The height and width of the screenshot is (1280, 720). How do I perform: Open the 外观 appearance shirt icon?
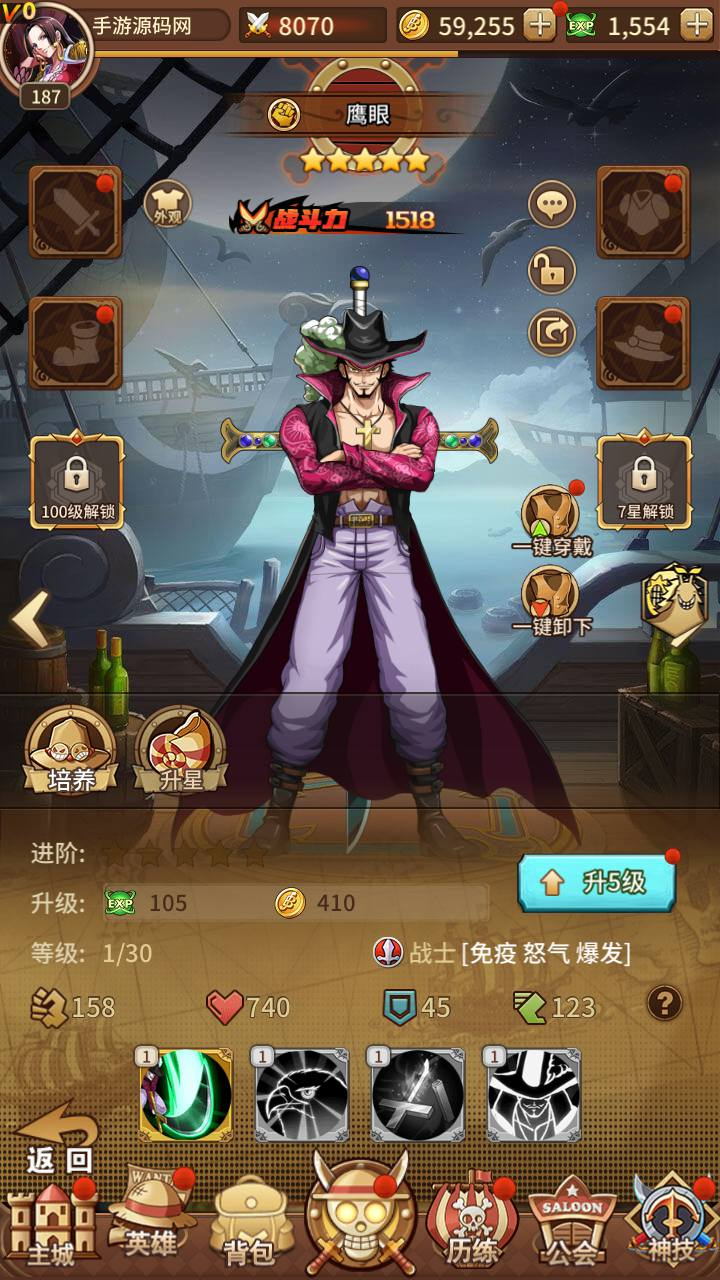point(167,206)
